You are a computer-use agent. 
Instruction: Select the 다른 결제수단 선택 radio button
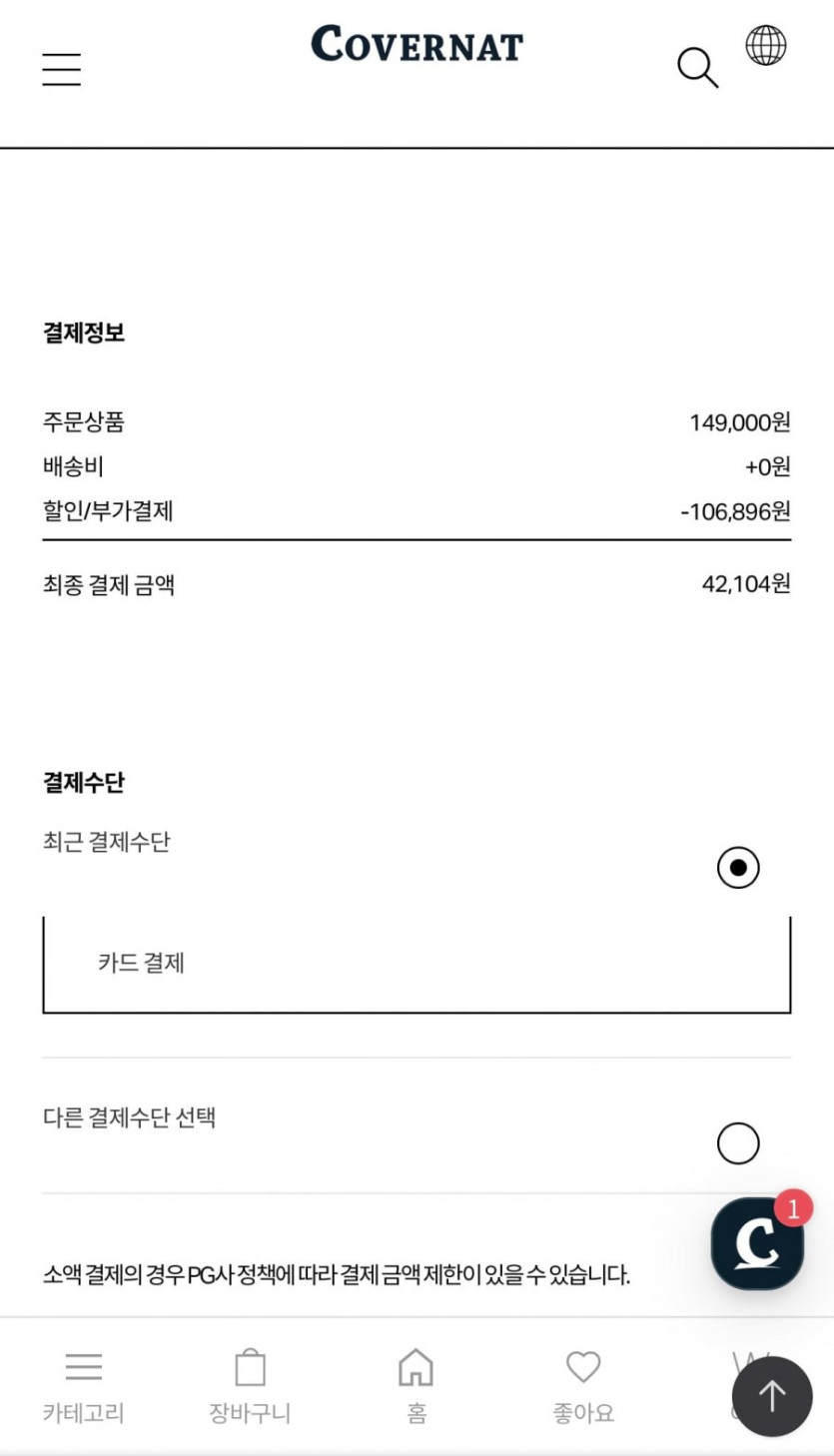pyautogui.click(x=738, y=1142)
